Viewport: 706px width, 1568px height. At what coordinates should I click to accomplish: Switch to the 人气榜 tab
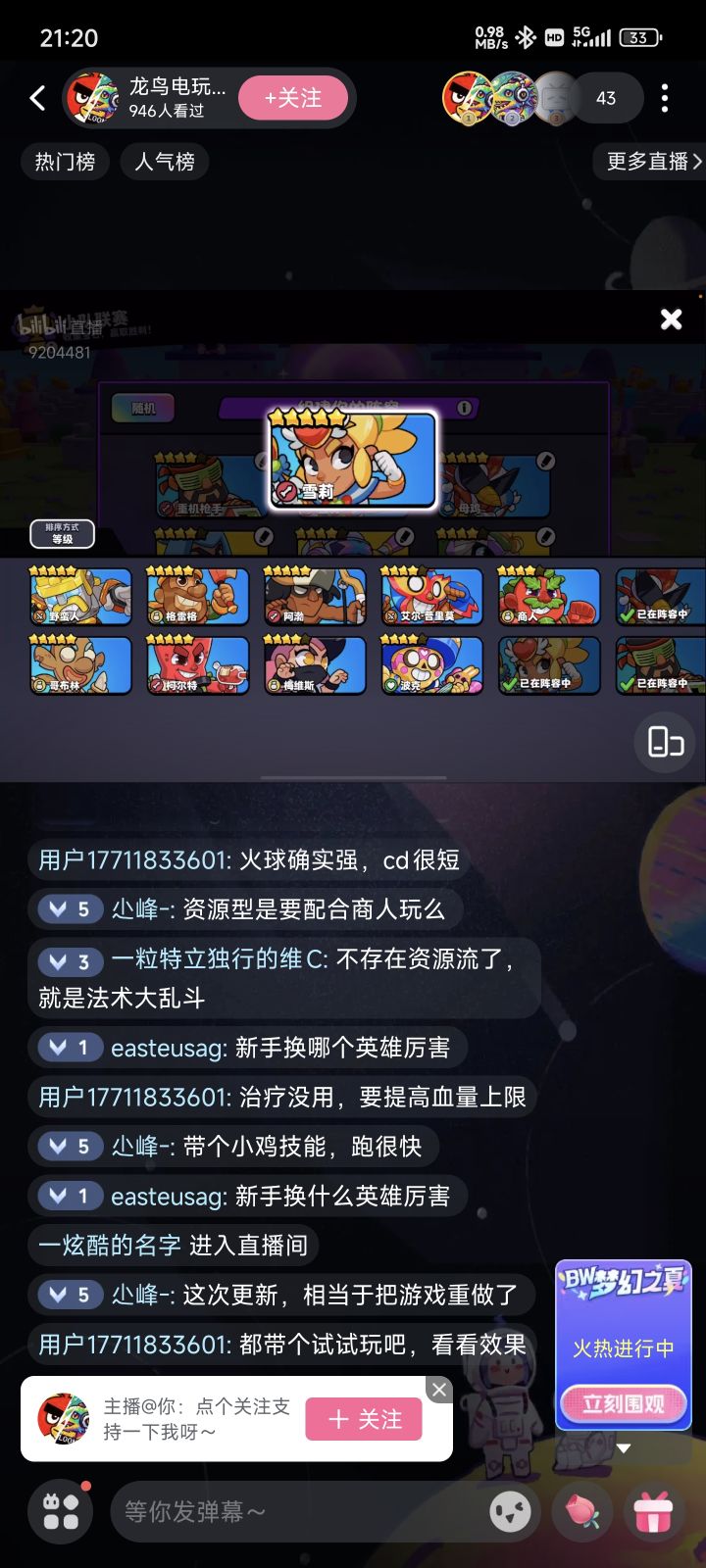164,162
